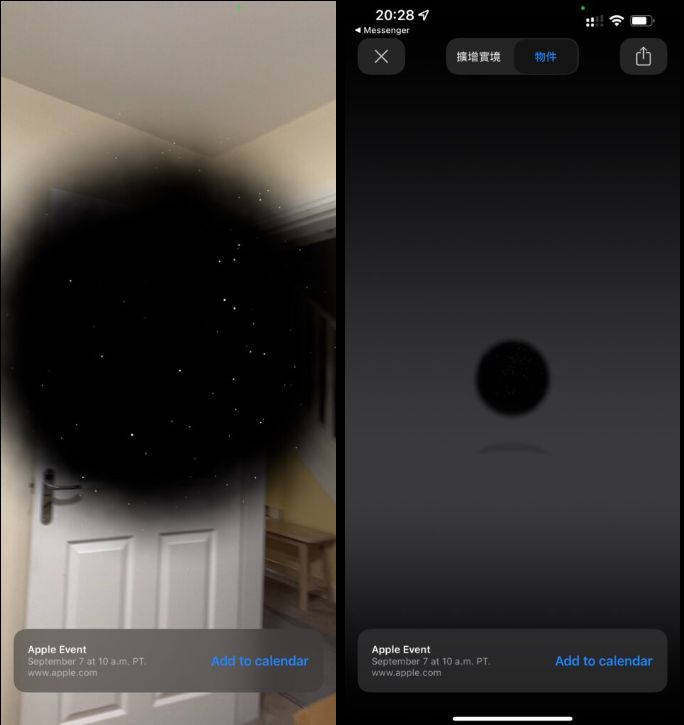Return to the Messenger app

click(x=383, y=30)
